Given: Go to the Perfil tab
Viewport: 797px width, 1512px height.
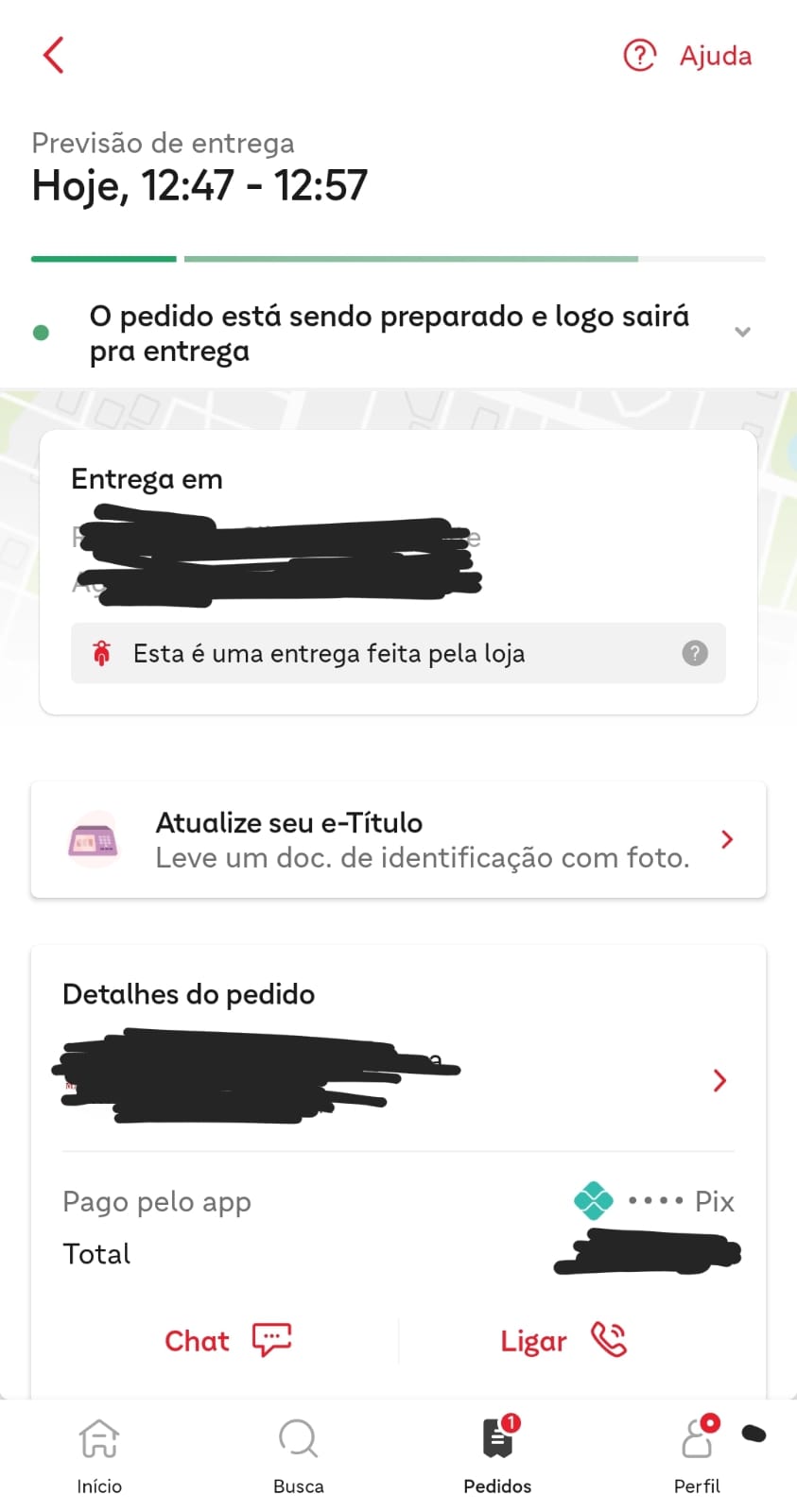Looking at the screenshot, I should [x=698, y=1455].
